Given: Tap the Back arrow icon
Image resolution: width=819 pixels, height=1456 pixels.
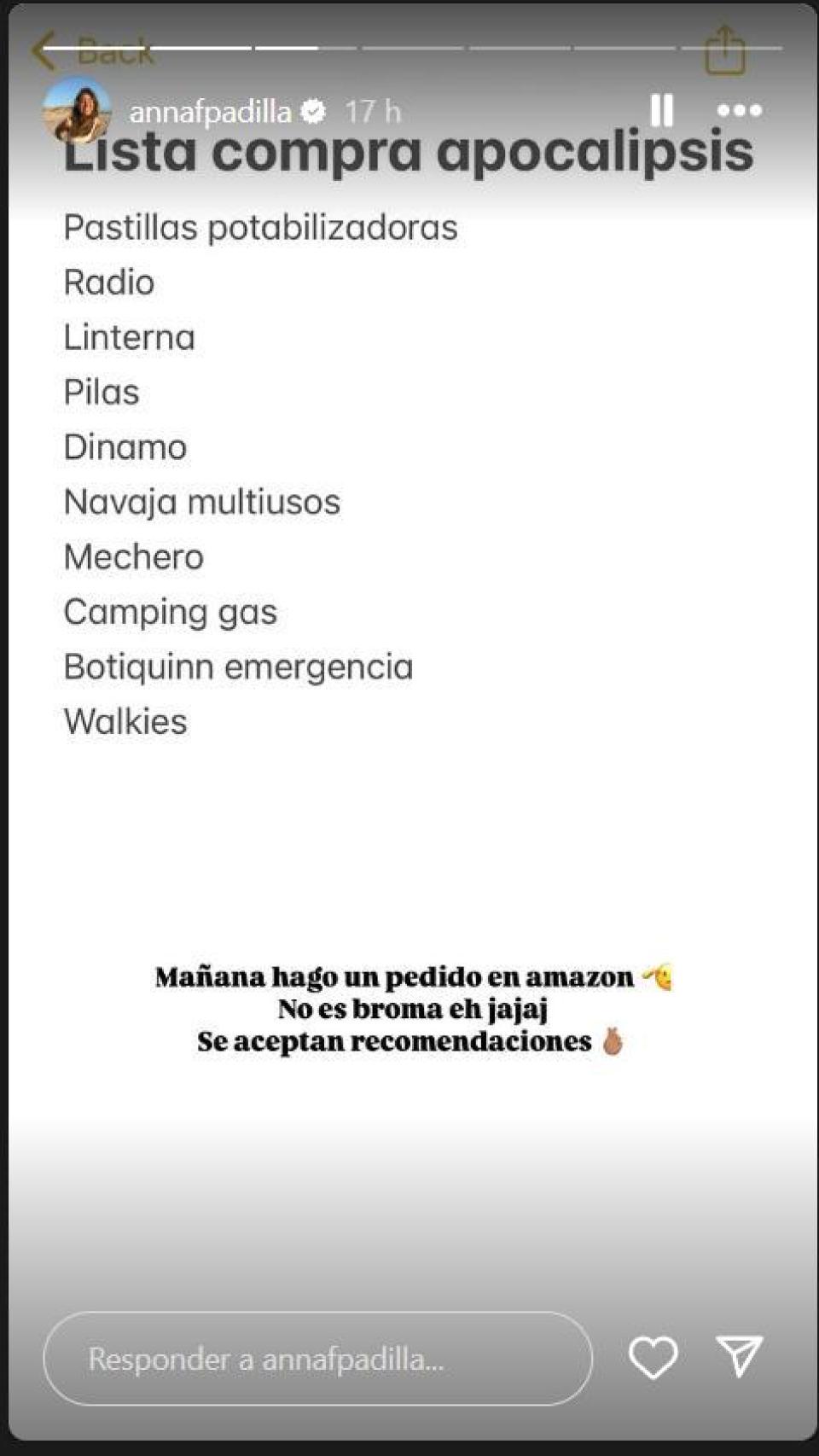Looking at the screenshot, I should tap(43, 49).
